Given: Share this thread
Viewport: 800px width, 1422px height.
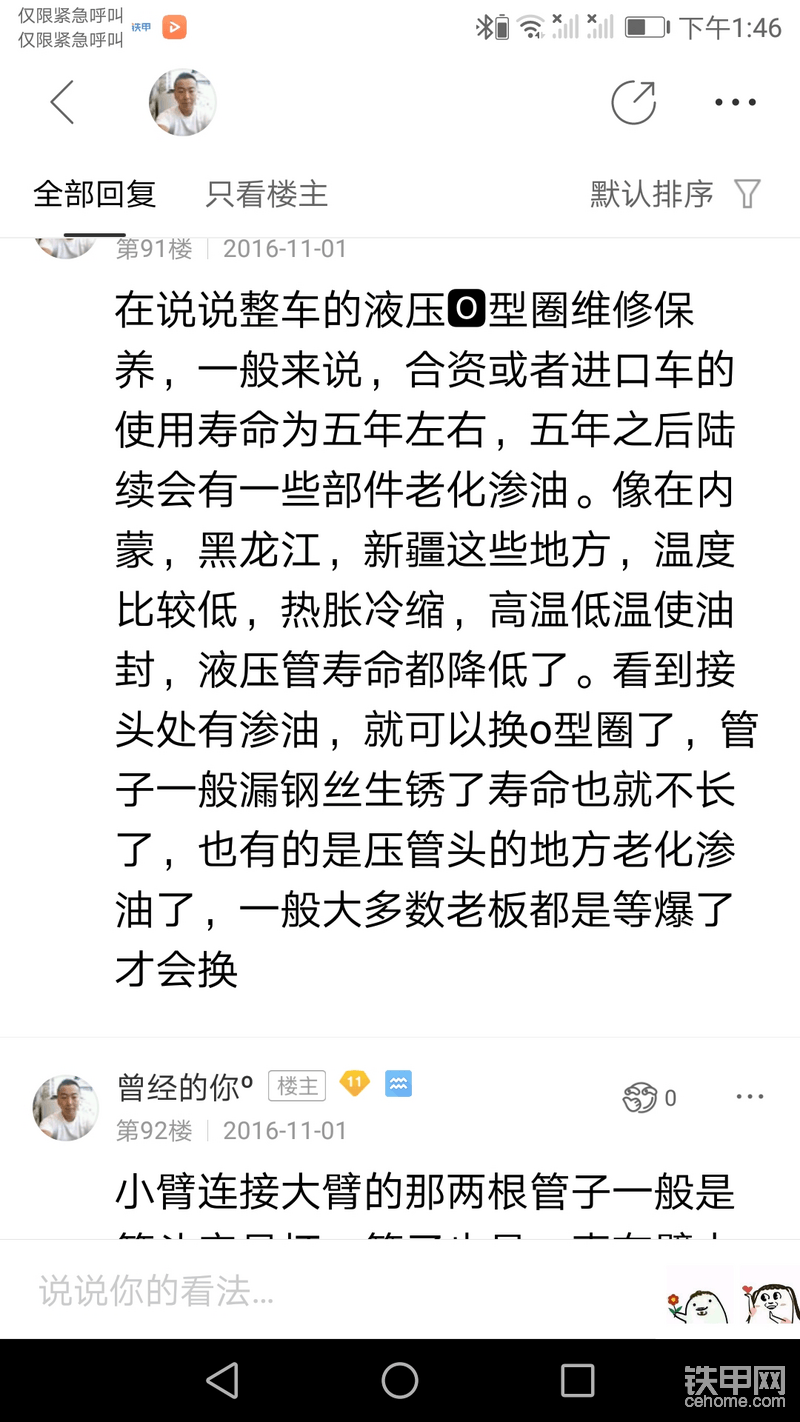Looking at the screenshot, I should click(x=633, y=102).
